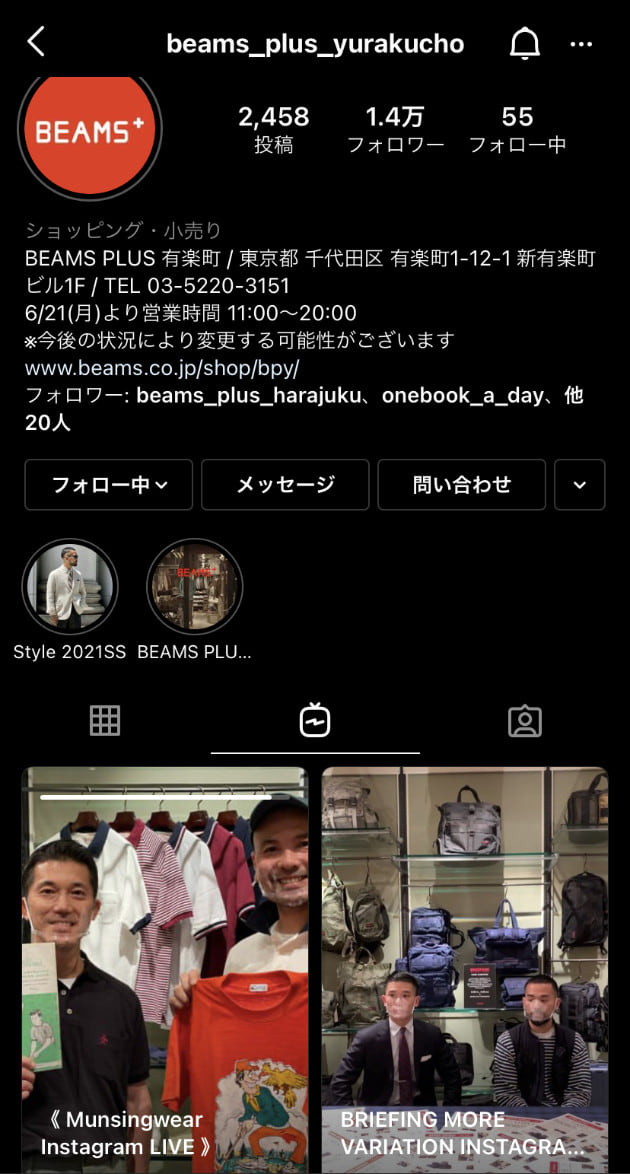View the 1.4万 followers list
The width and height of the screenshot is (630, 1174).
click(x=395, y=130)
